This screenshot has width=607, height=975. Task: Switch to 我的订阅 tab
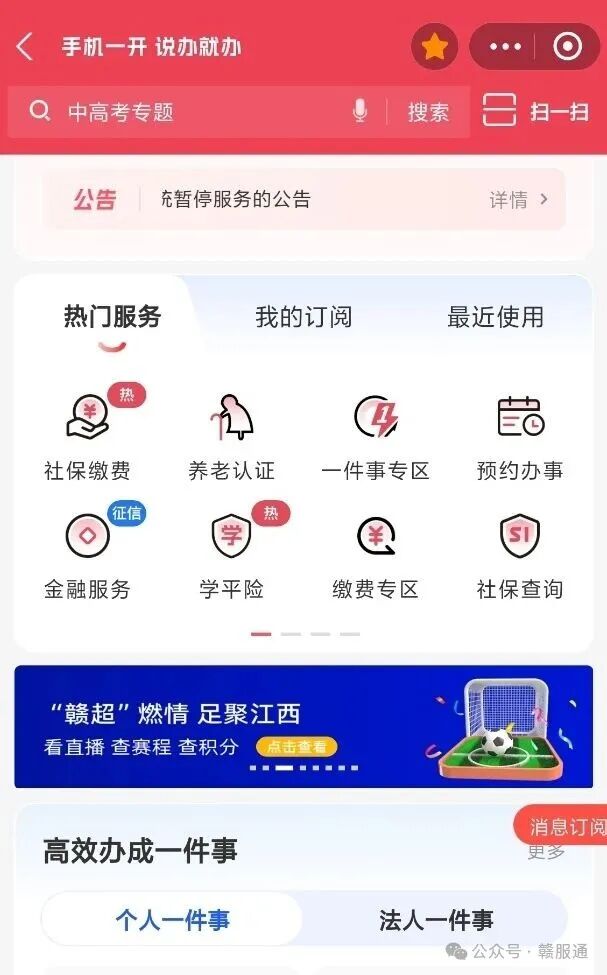303,317
